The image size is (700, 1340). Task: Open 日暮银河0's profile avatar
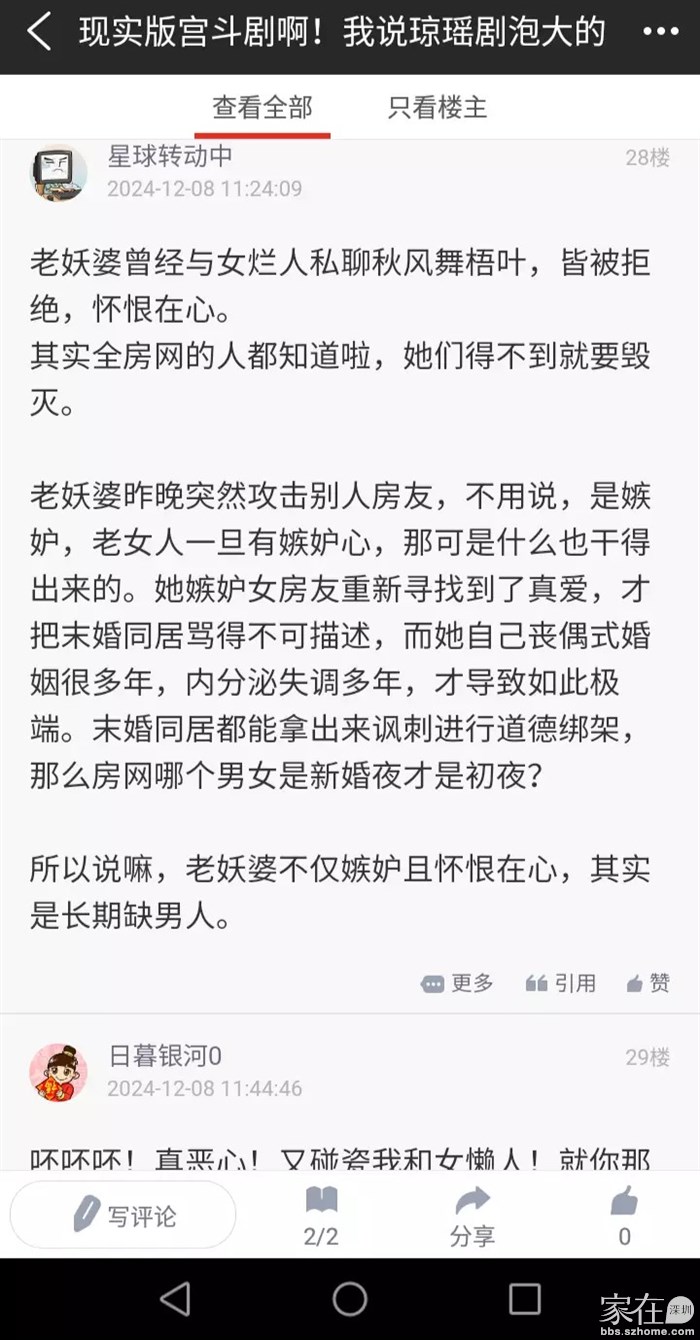[59, 1072]
